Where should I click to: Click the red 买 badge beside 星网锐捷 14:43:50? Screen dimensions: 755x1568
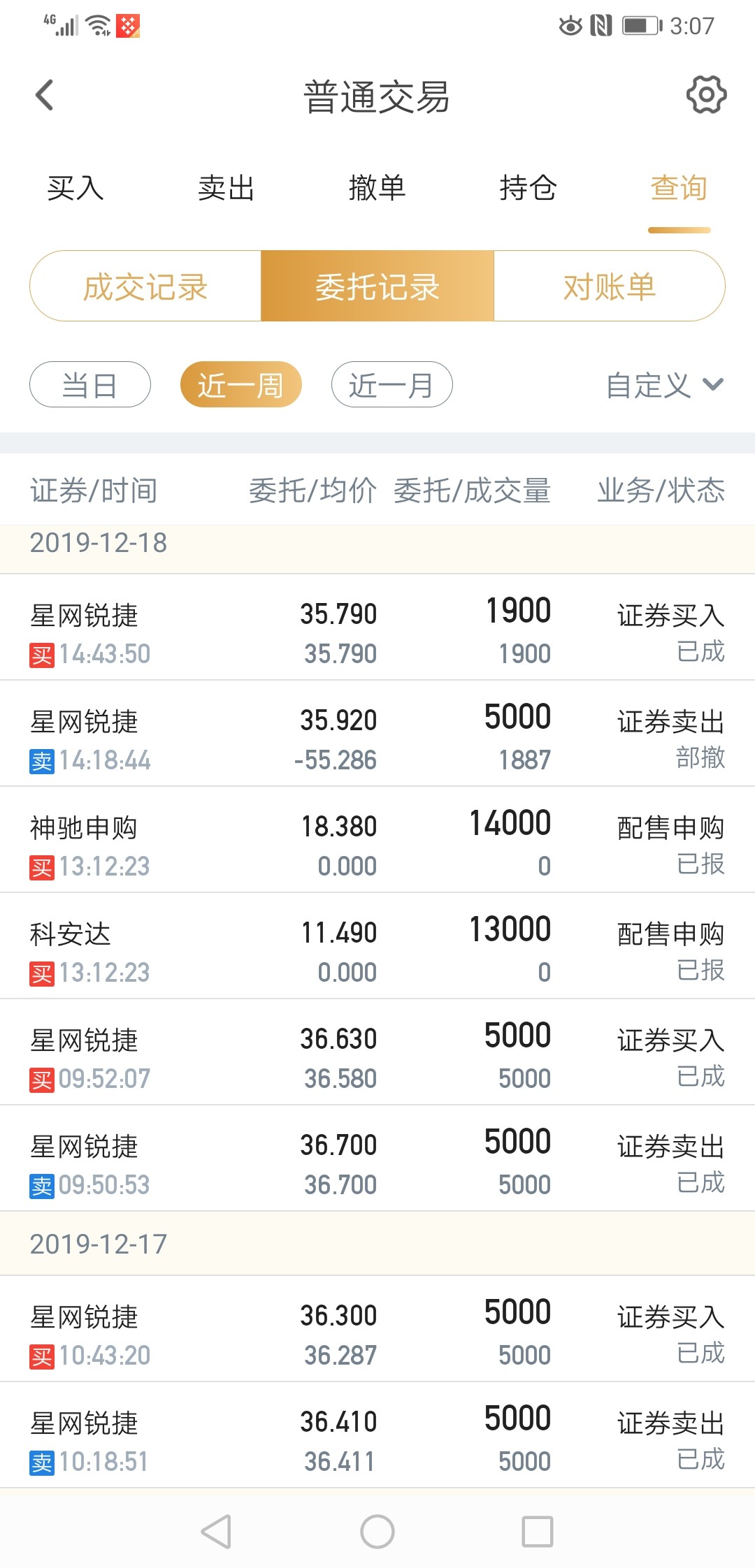(x=43, y=655)
